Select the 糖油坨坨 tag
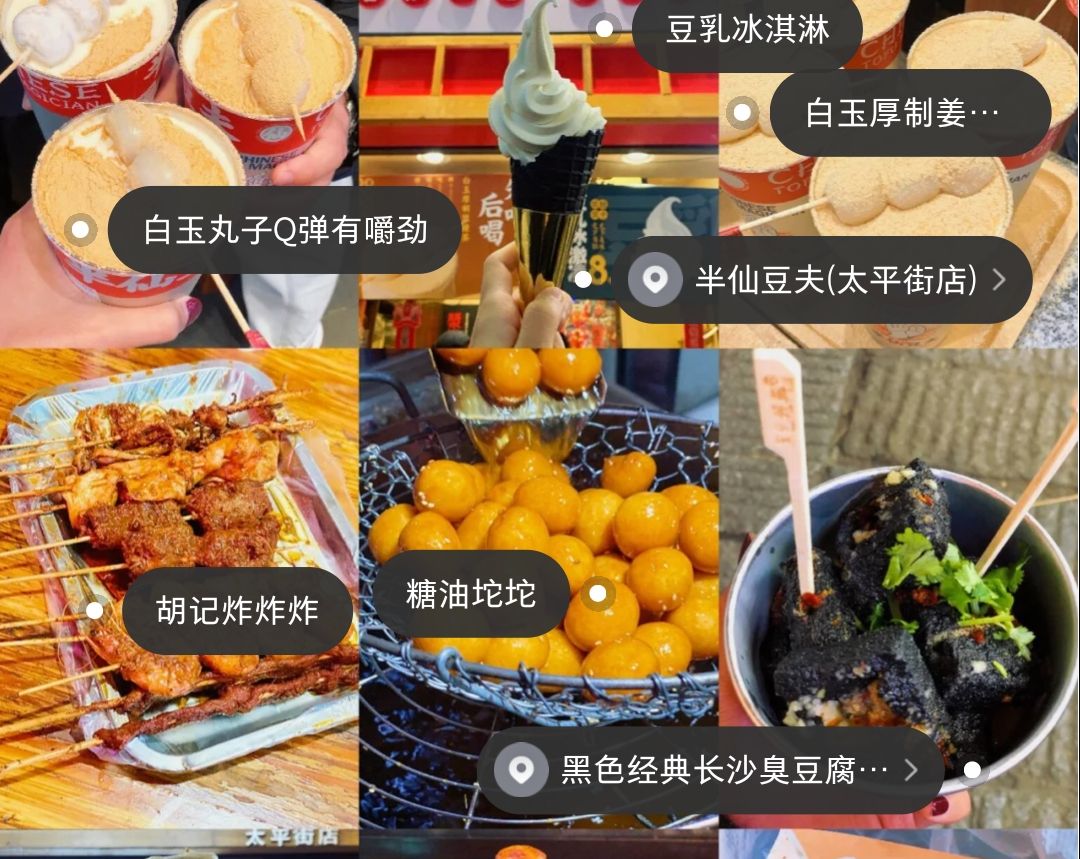This screenshot has height=859, width=1080. pos(471,594)
